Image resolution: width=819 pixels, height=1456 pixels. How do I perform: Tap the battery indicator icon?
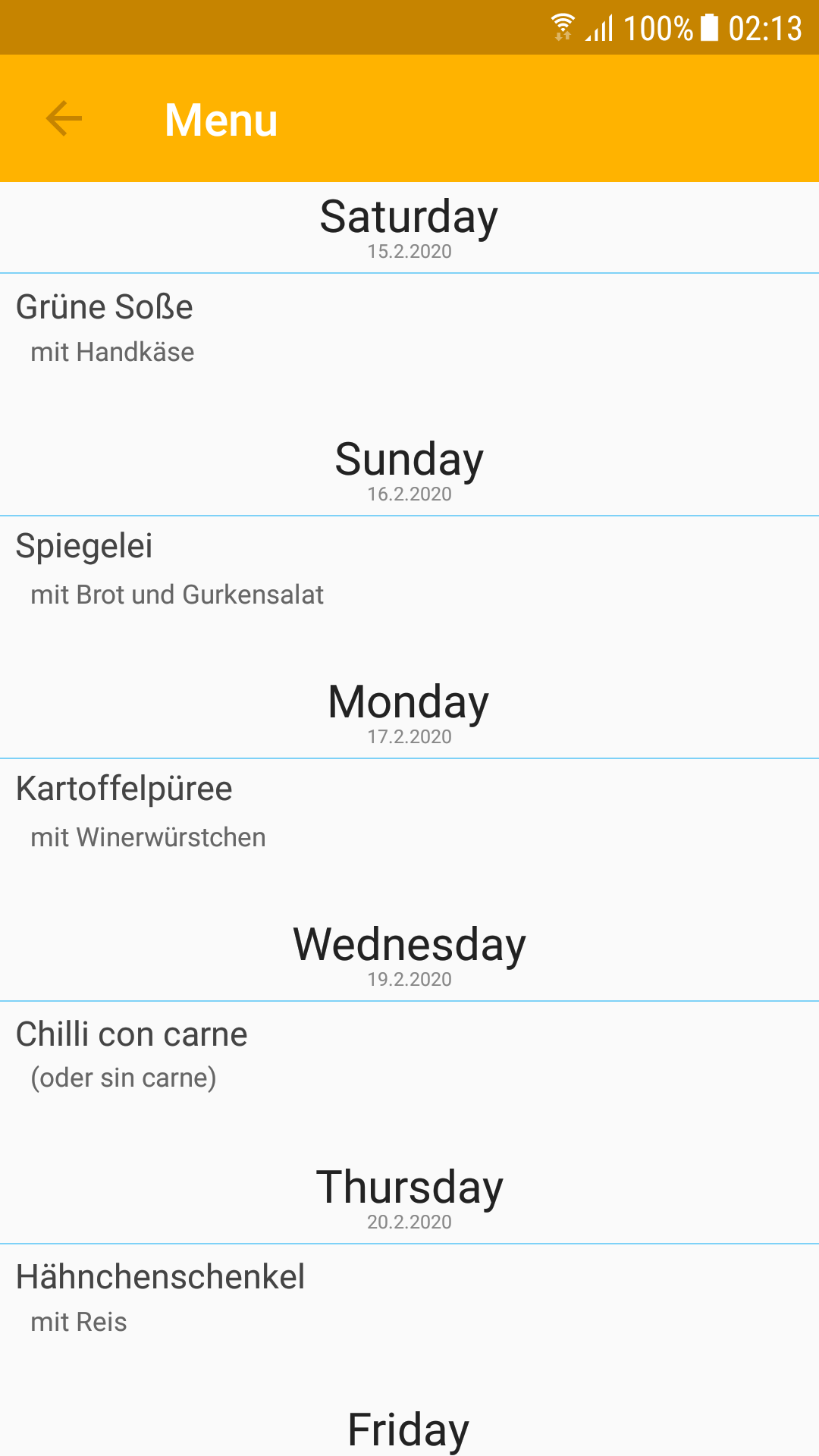(x=711, y=27)
